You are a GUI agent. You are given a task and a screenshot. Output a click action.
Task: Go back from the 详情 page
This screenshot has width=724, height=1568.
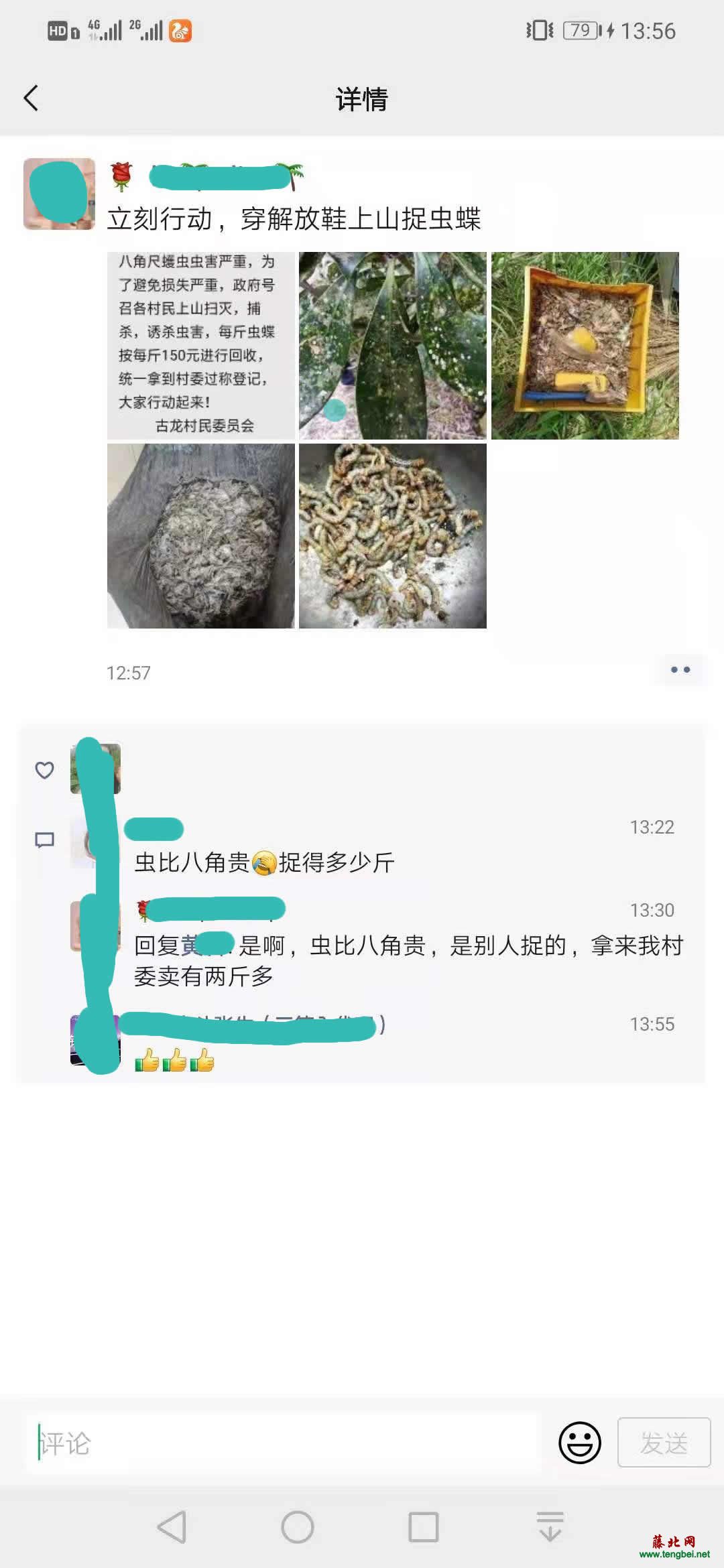click(31, 98)
